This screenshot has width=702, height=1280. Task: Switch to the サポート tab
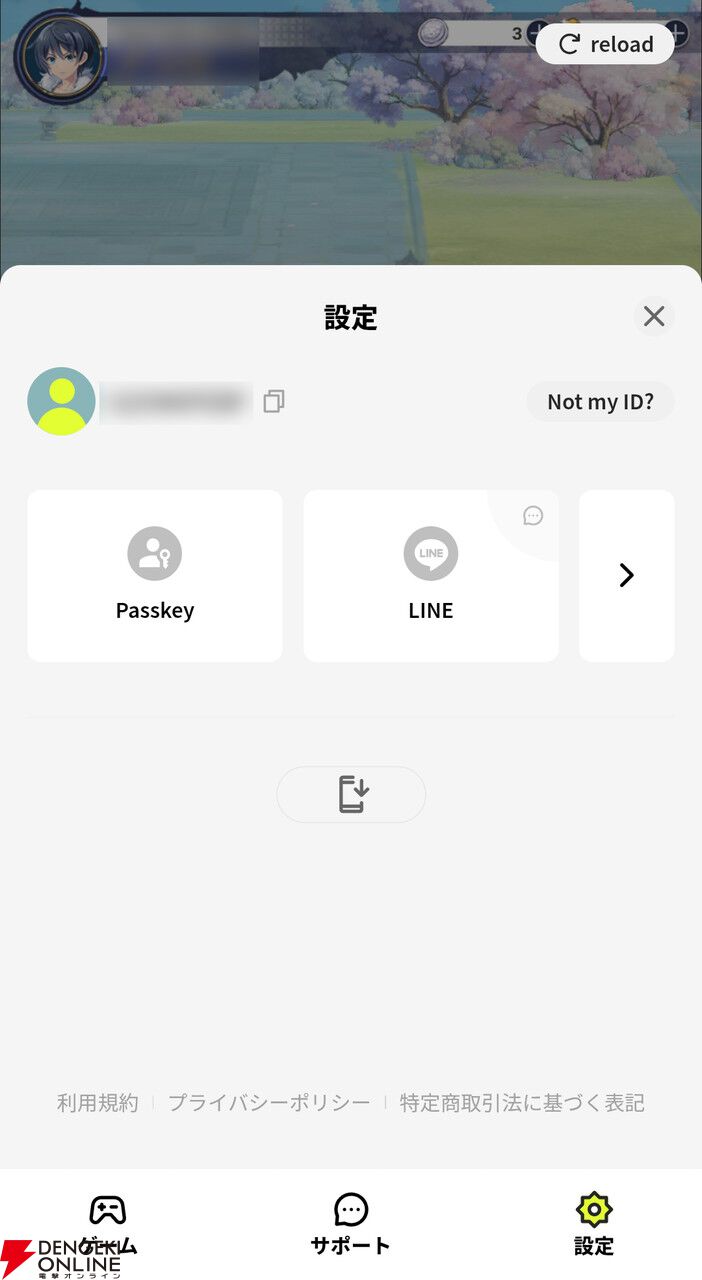350,1223
